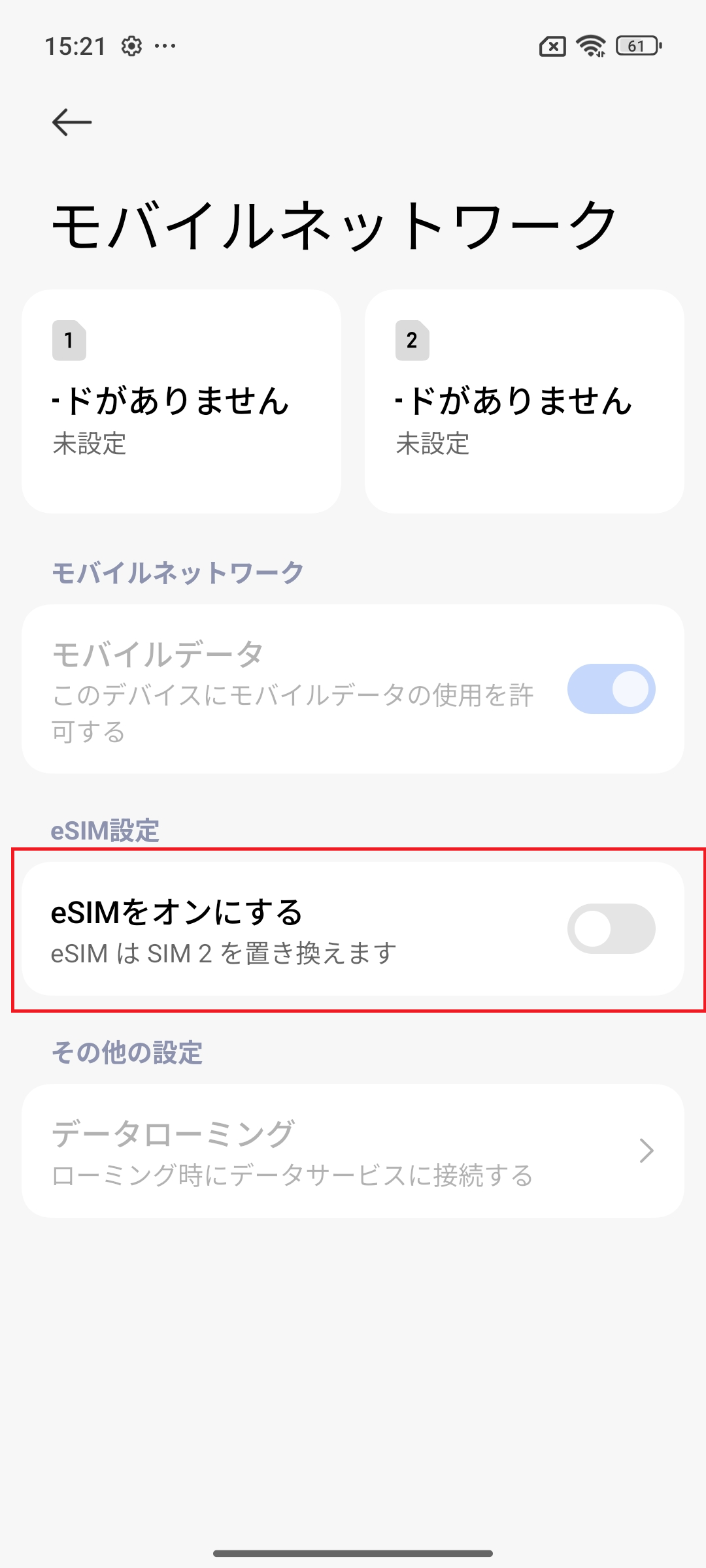Image resolution: width=706 pixels, height=1568 pixels.
Task: Tap the clock showing 15:21
Action: point(76,46)
